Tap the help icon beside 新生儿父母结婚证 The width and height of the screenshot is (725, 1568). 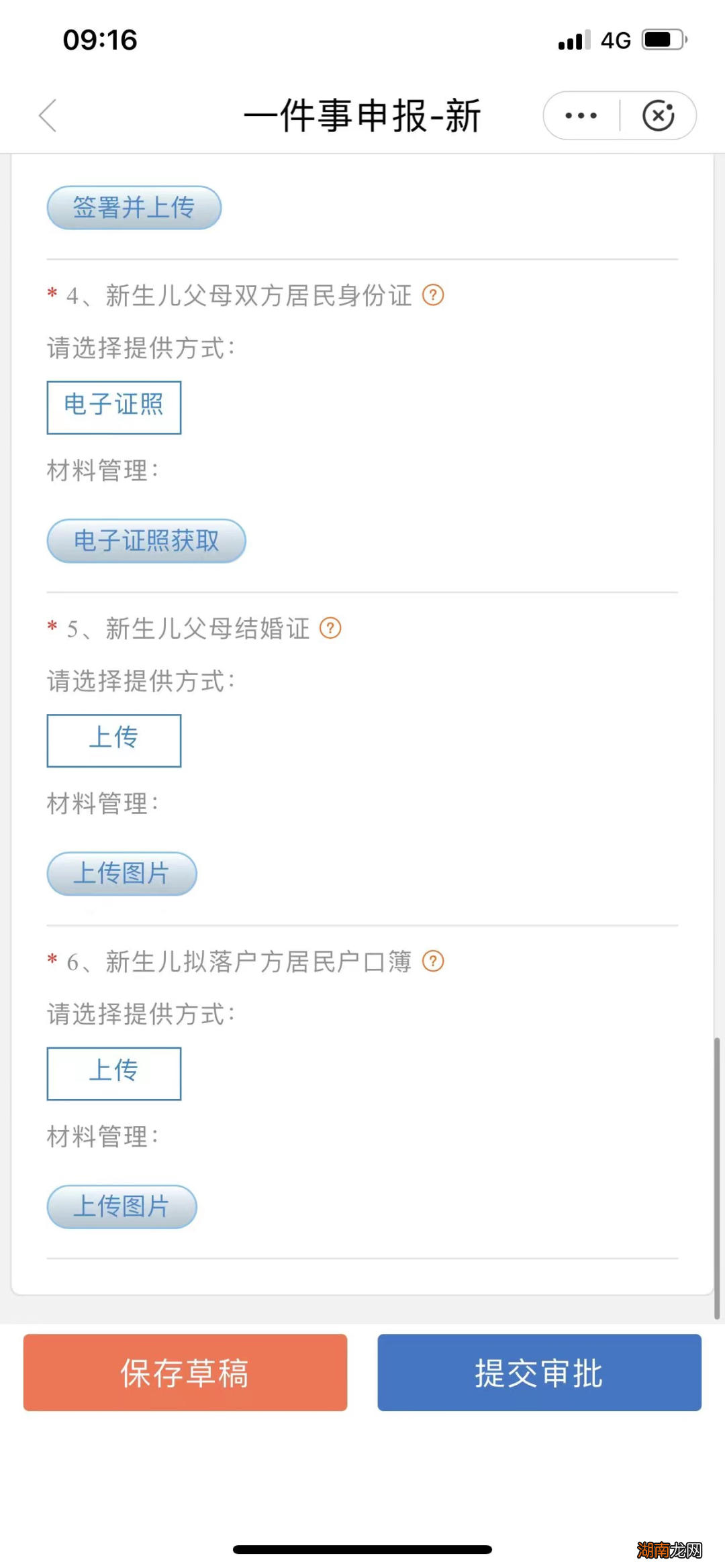[330, 629]
